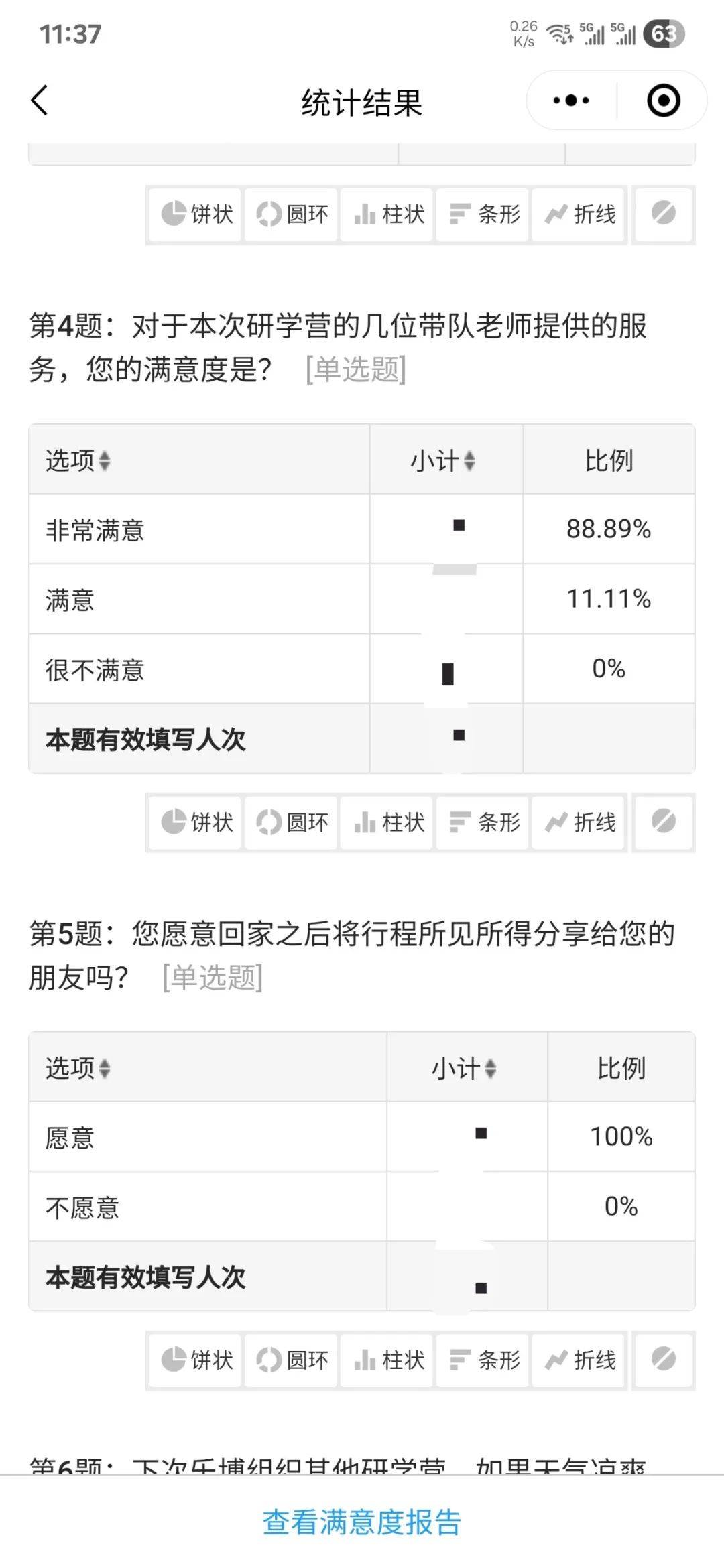Screen dimensions: 724x1568
Task: Show question 5 results as 折线 chart
Action: [x=579, y=1360]
